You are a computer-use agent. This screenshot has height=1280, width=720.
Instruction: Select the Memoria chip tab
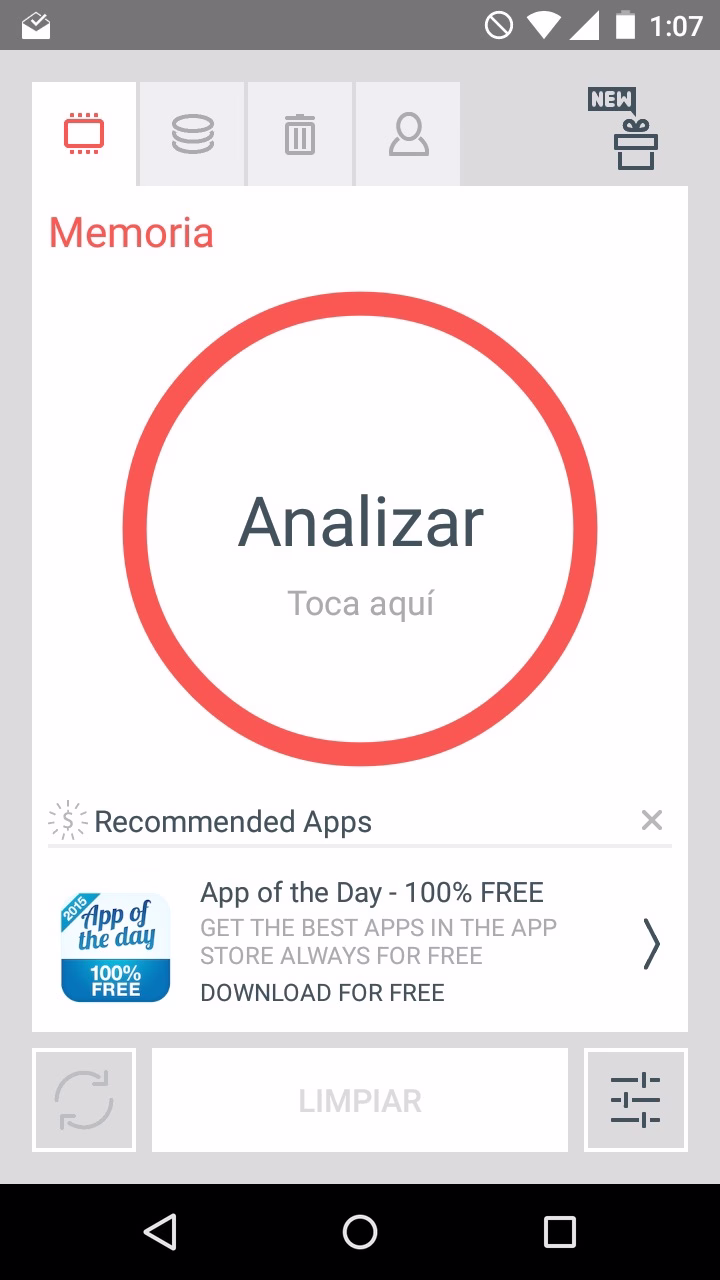pyautogui.click(x=84, y=134)
